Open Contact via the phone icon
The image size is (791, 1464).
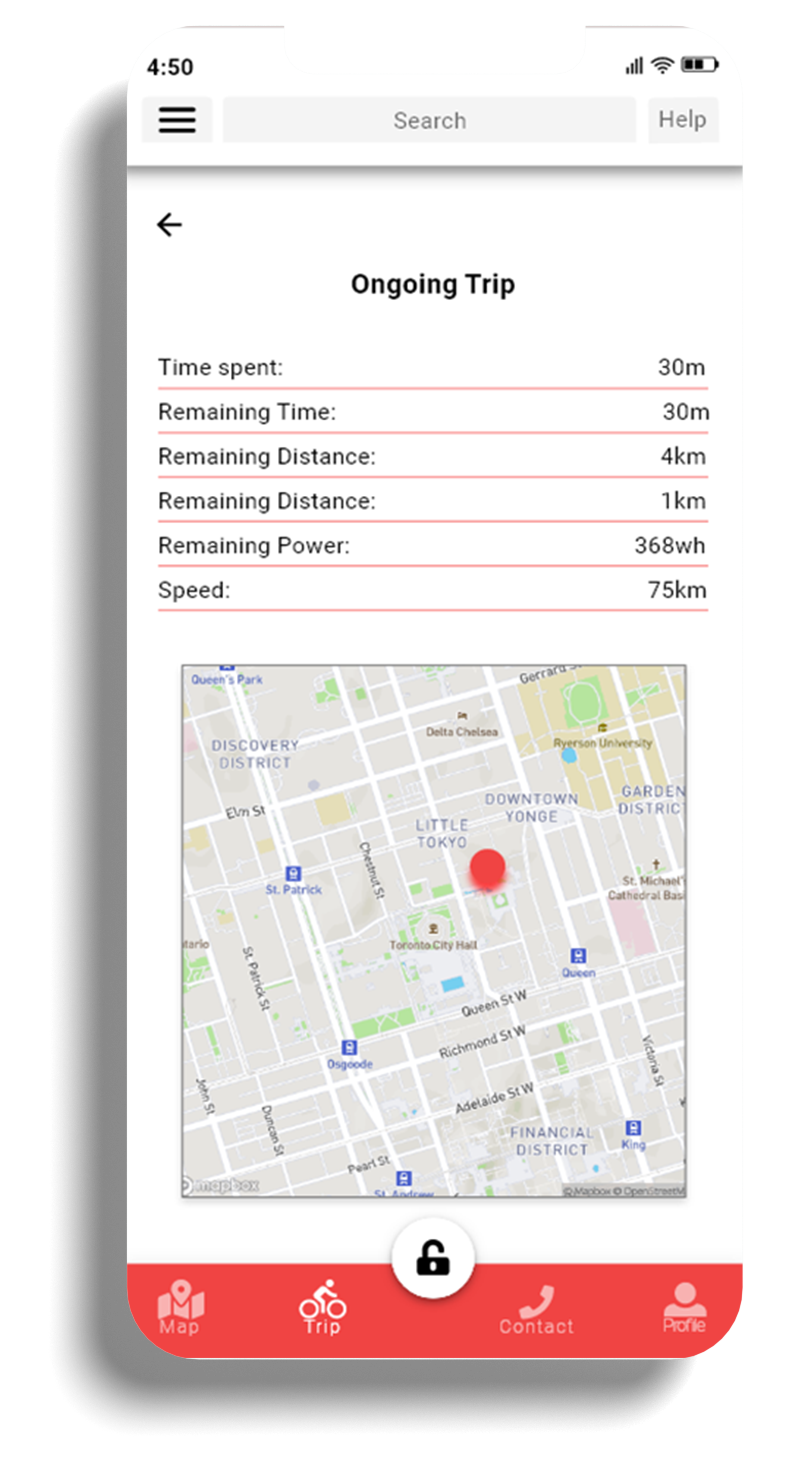[537, 1302]
